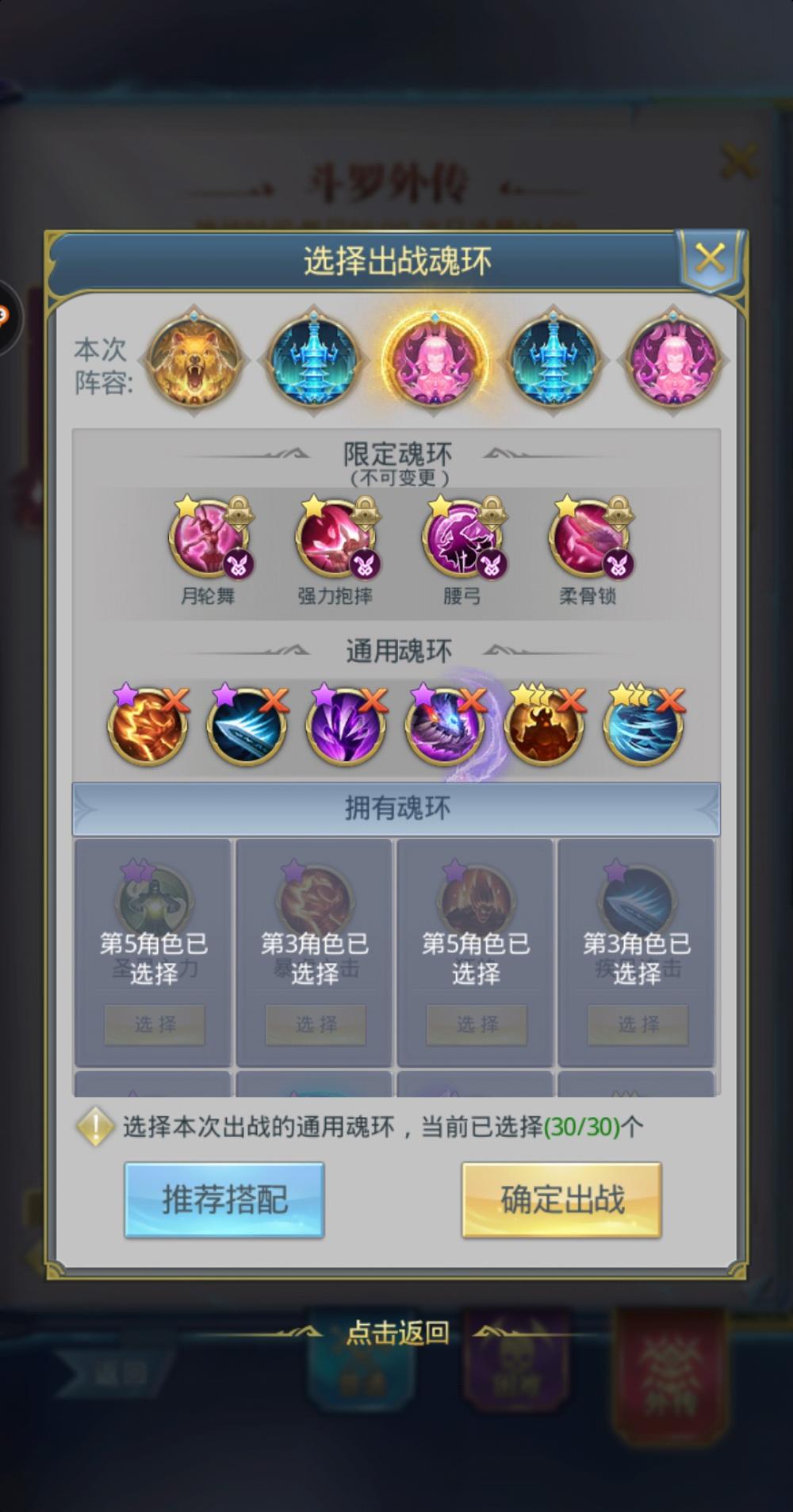The width and height of the screenshot is (793, 1512).
Task: Remove the fire fist universal soul ring
Action: coord(176,700)
